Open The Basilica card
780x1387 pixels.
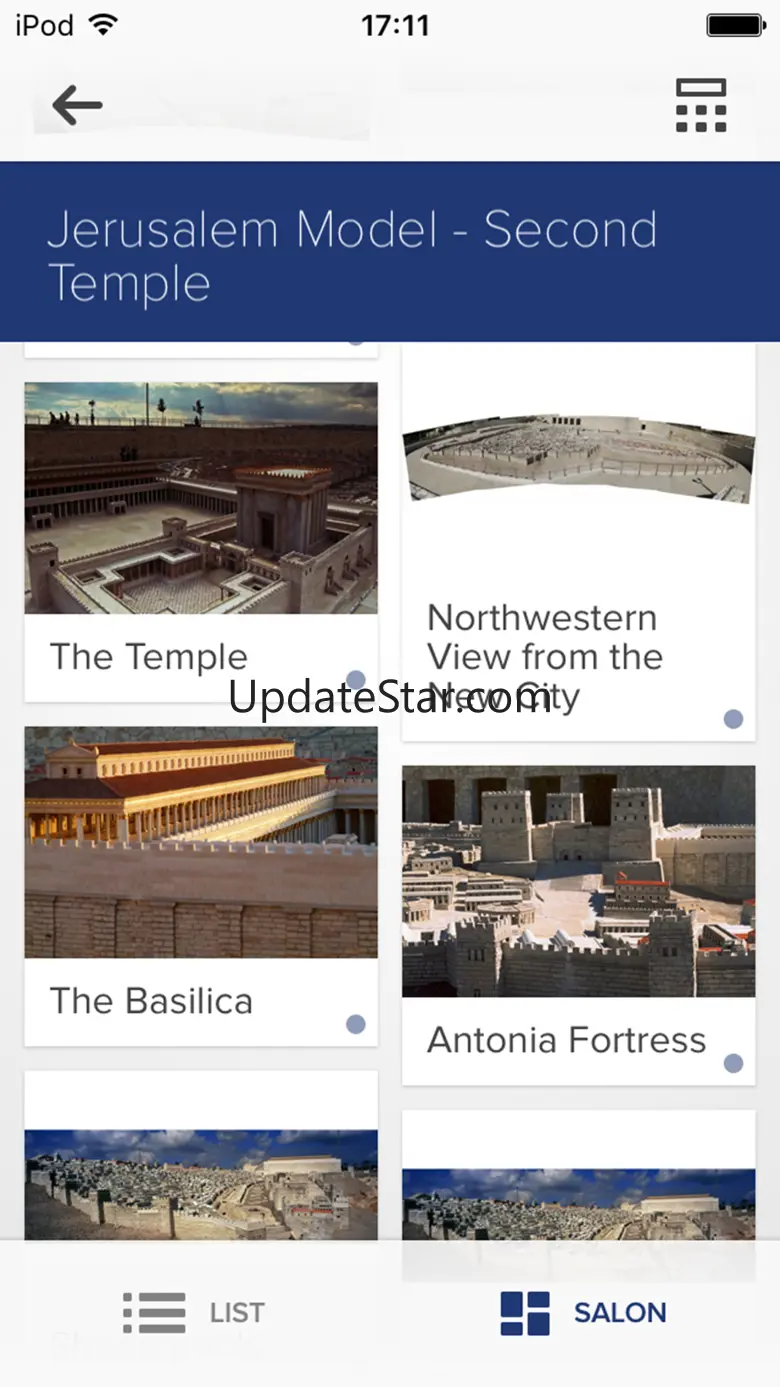[x=201, y=886]
